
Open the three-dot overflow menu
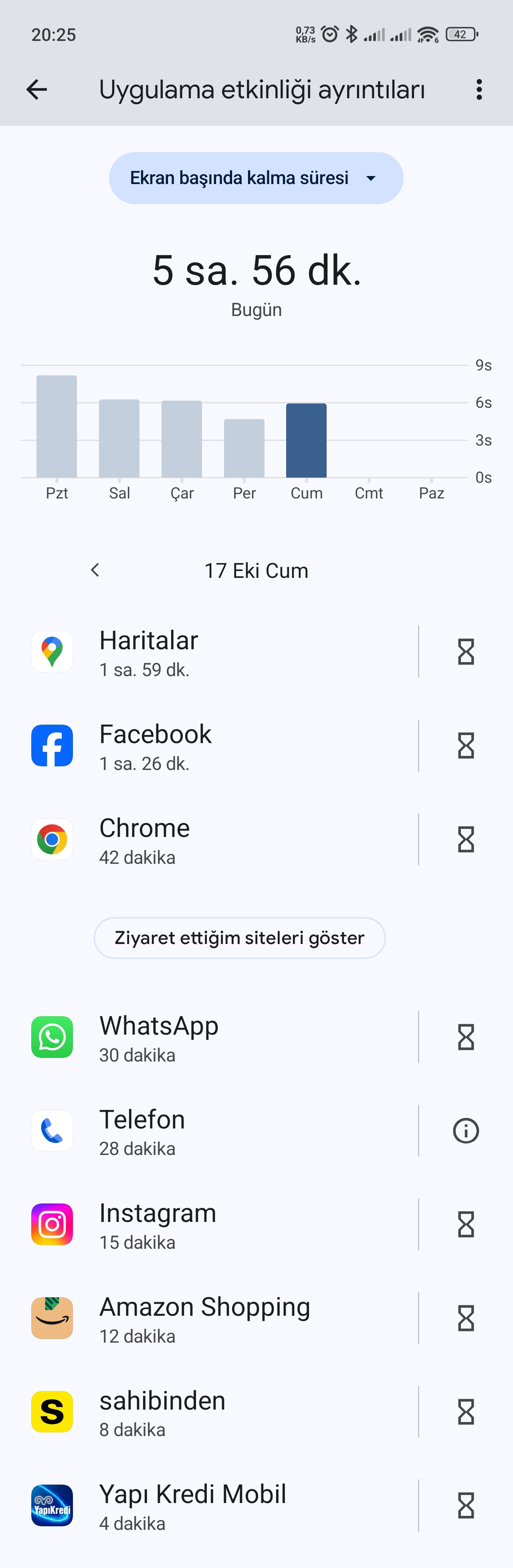tap(479, 89)
